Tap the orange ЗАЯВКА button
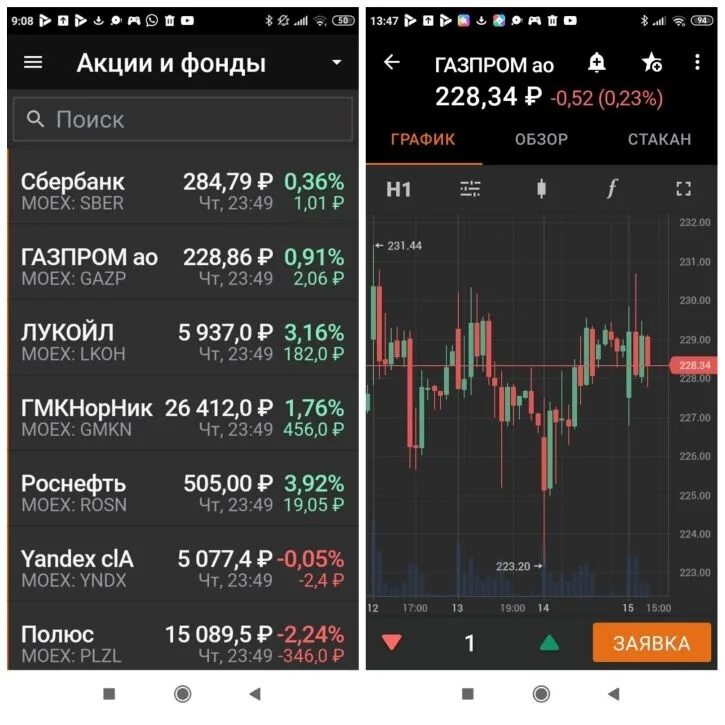Viewport: 725px width, 725px height. 651,642
